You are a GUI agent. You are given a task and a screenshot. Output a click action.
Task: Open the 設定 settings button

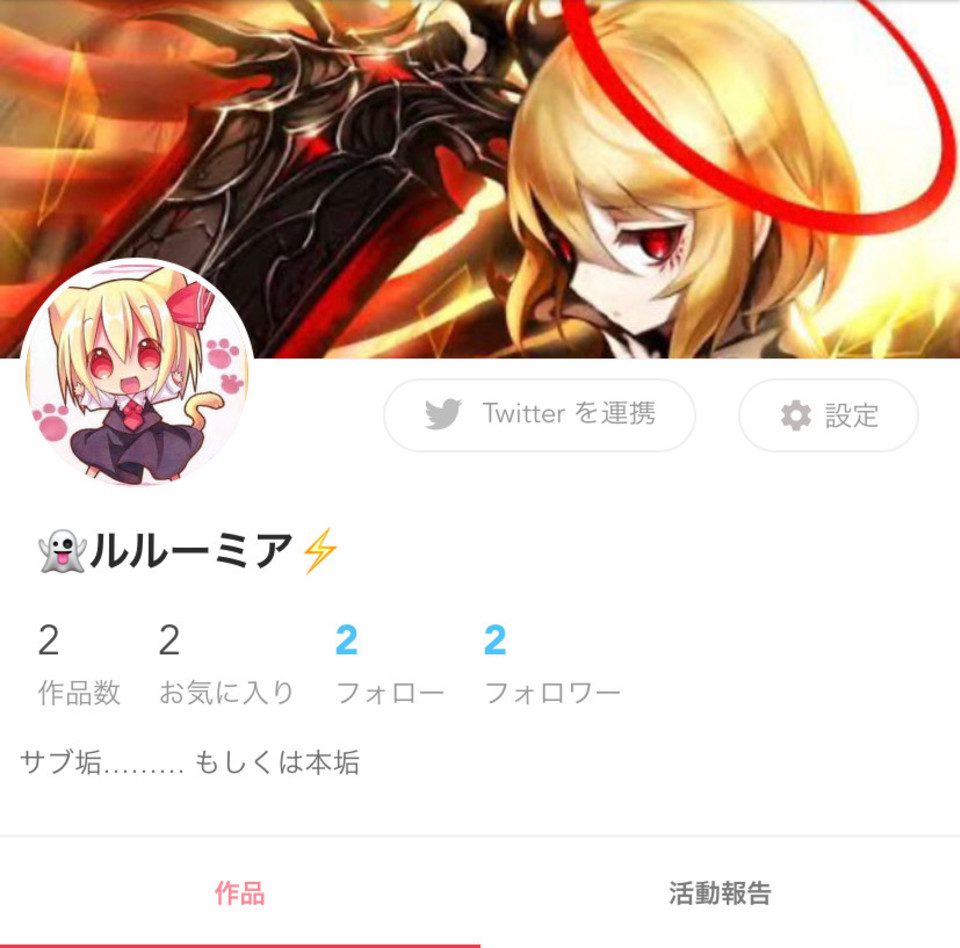(x=828, y=415)
